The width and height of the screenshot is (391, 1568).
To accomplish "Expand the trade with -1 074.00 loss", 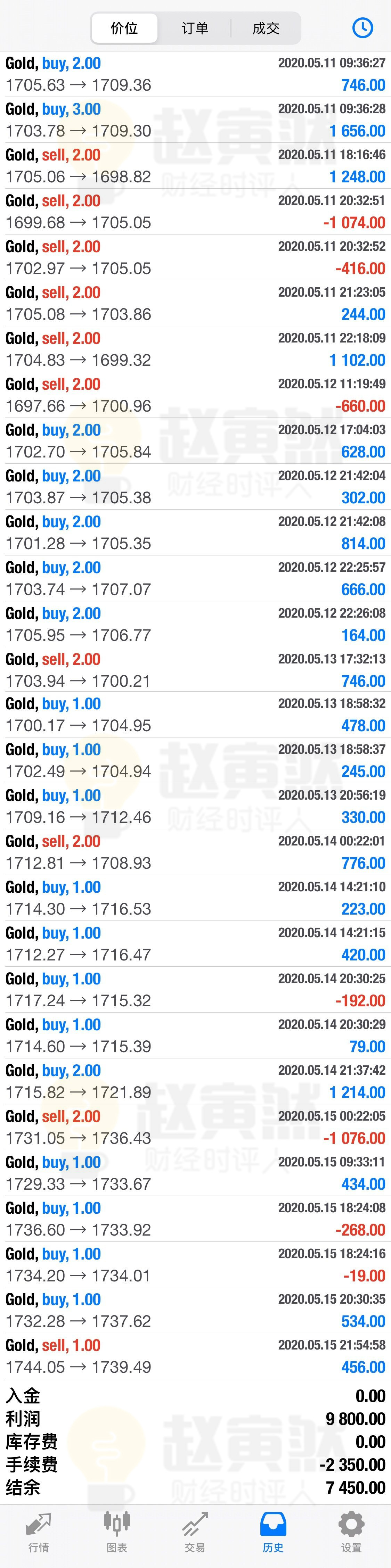I will [195, 212].
